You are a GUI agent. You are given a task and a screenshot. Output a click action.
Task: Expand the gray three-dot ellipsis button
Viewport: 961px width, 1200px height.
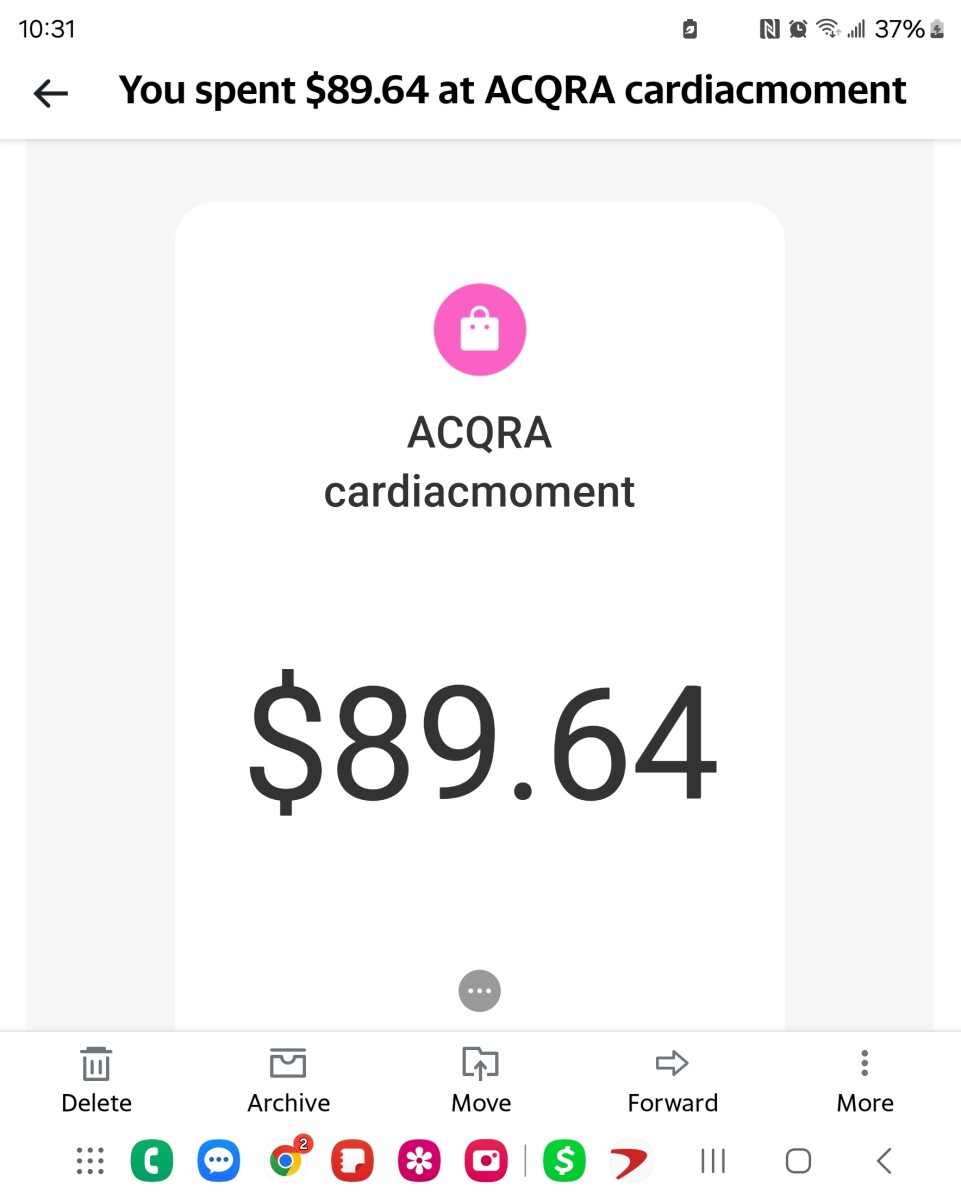(x=479, y=991)
